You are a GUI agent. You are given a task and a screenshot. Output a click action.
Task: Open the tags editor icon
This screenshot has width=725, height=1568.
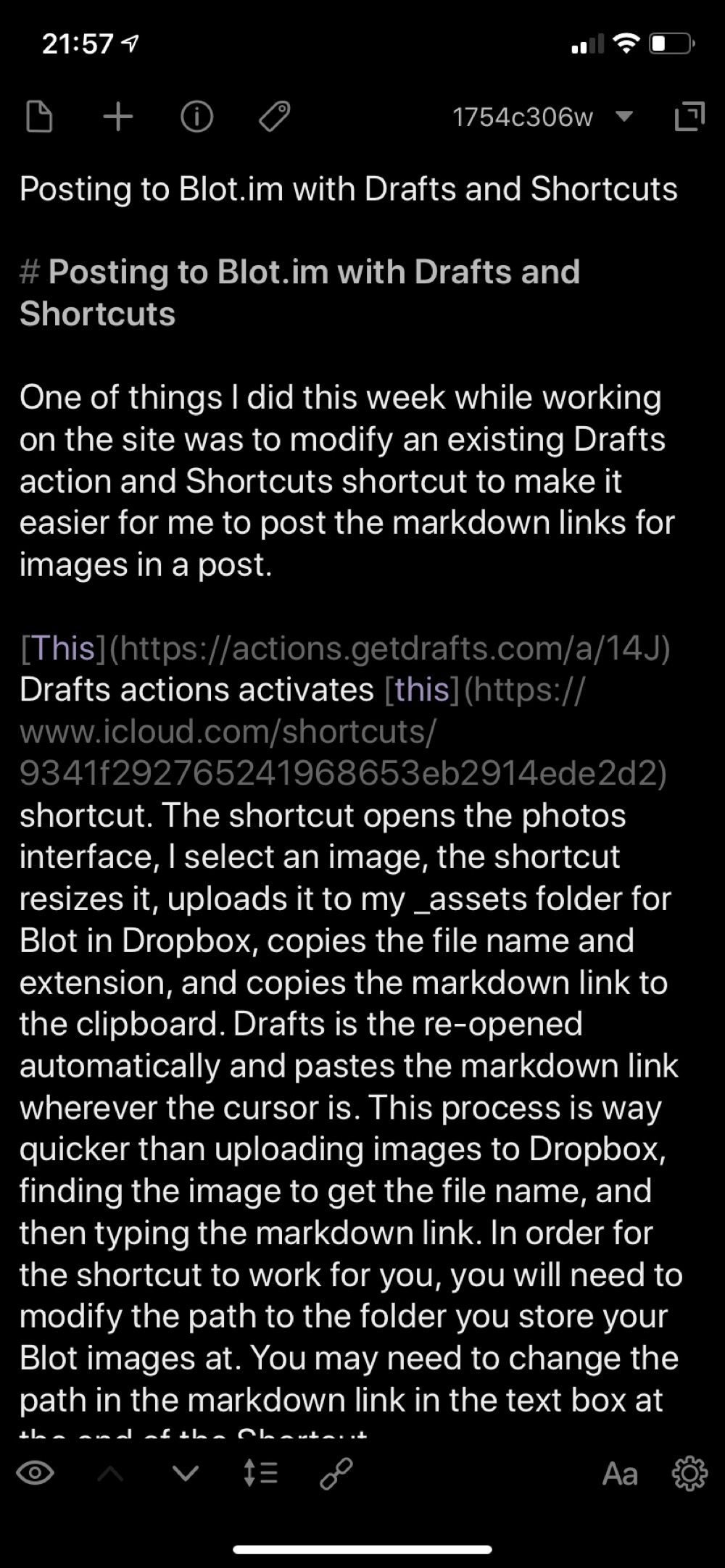(275, 117)
